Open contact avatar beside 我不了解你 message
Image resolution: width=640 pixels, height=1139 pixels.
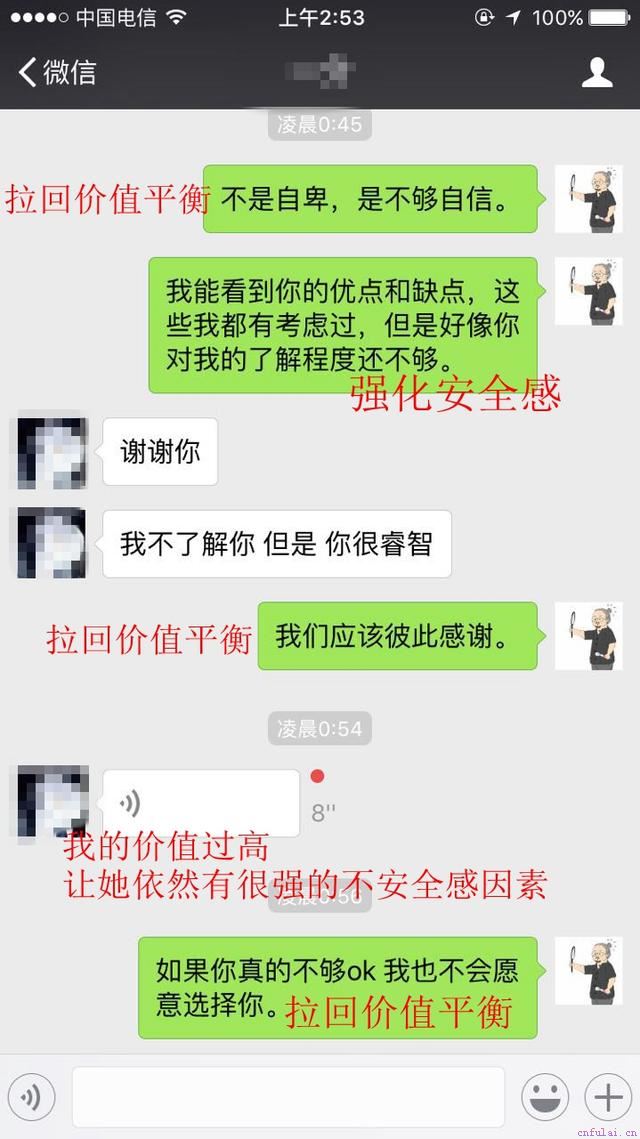click(x=52, y=544)
